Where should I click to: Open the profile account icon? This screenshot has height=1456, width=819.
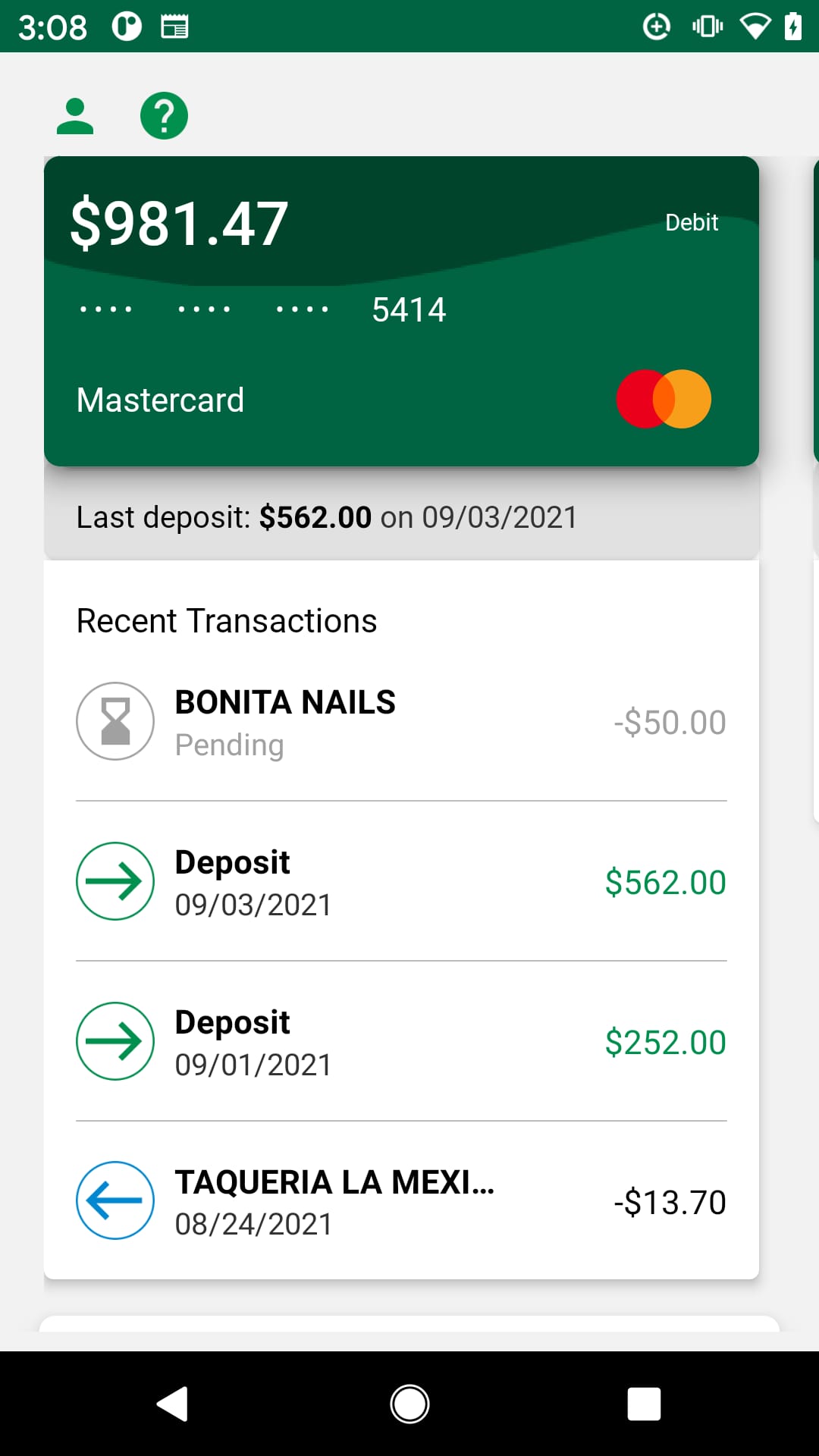pyautogui.click(x=75, y=116)
